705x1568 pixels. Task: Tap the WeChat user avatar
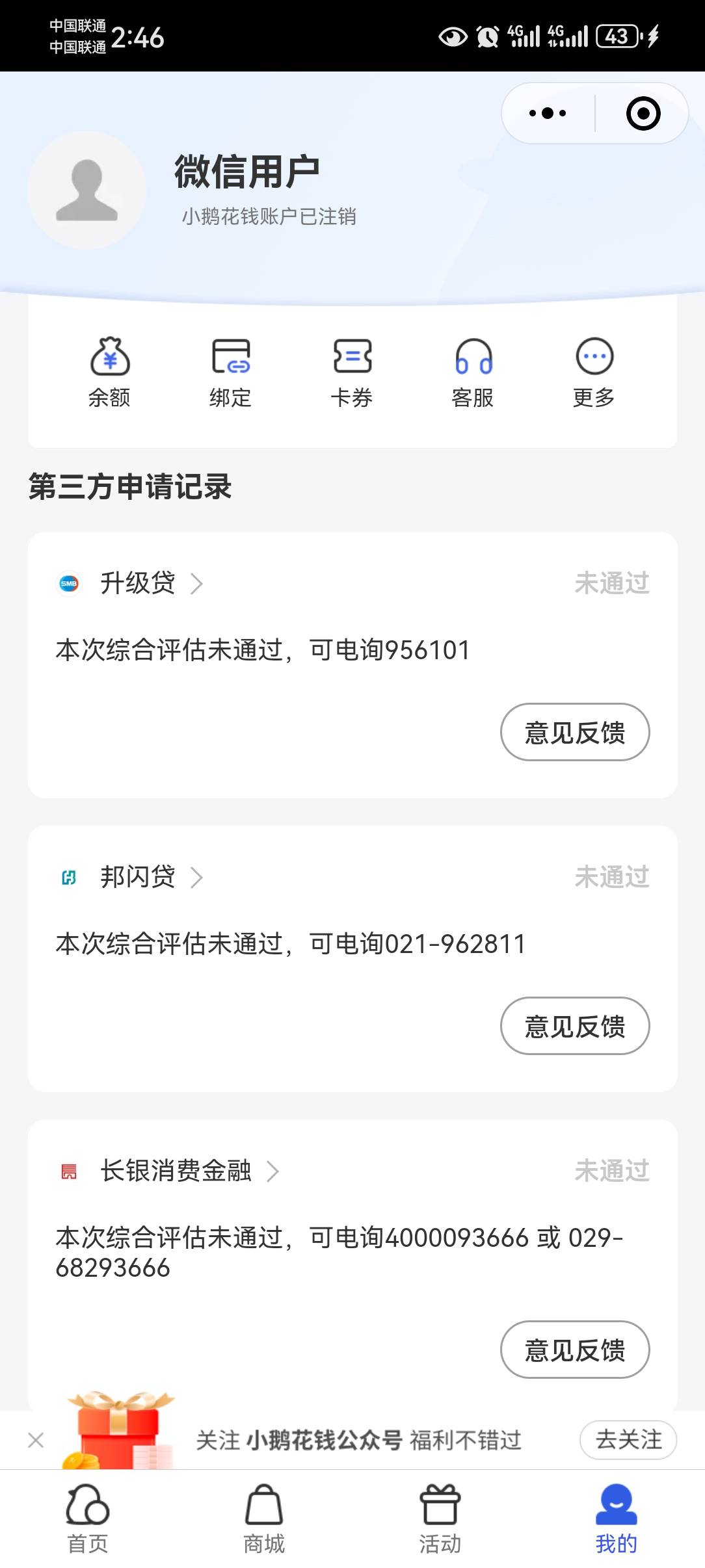pyautogui.click(x=87, y=190)
